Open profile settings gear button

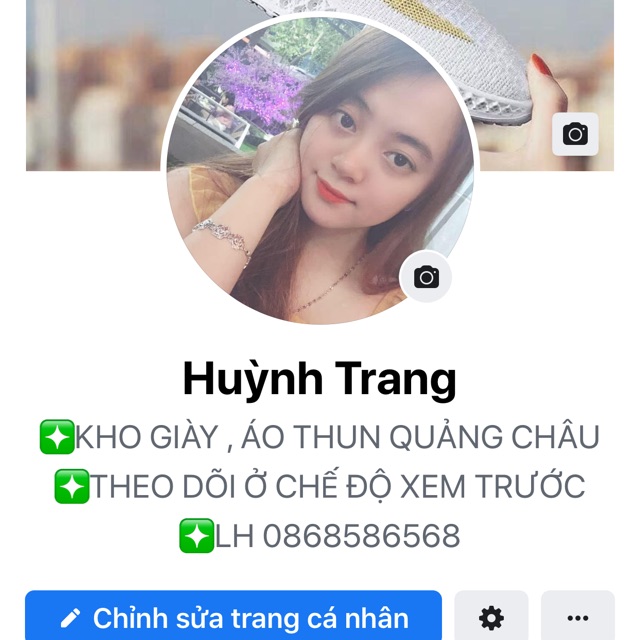[x=491, y=618]
